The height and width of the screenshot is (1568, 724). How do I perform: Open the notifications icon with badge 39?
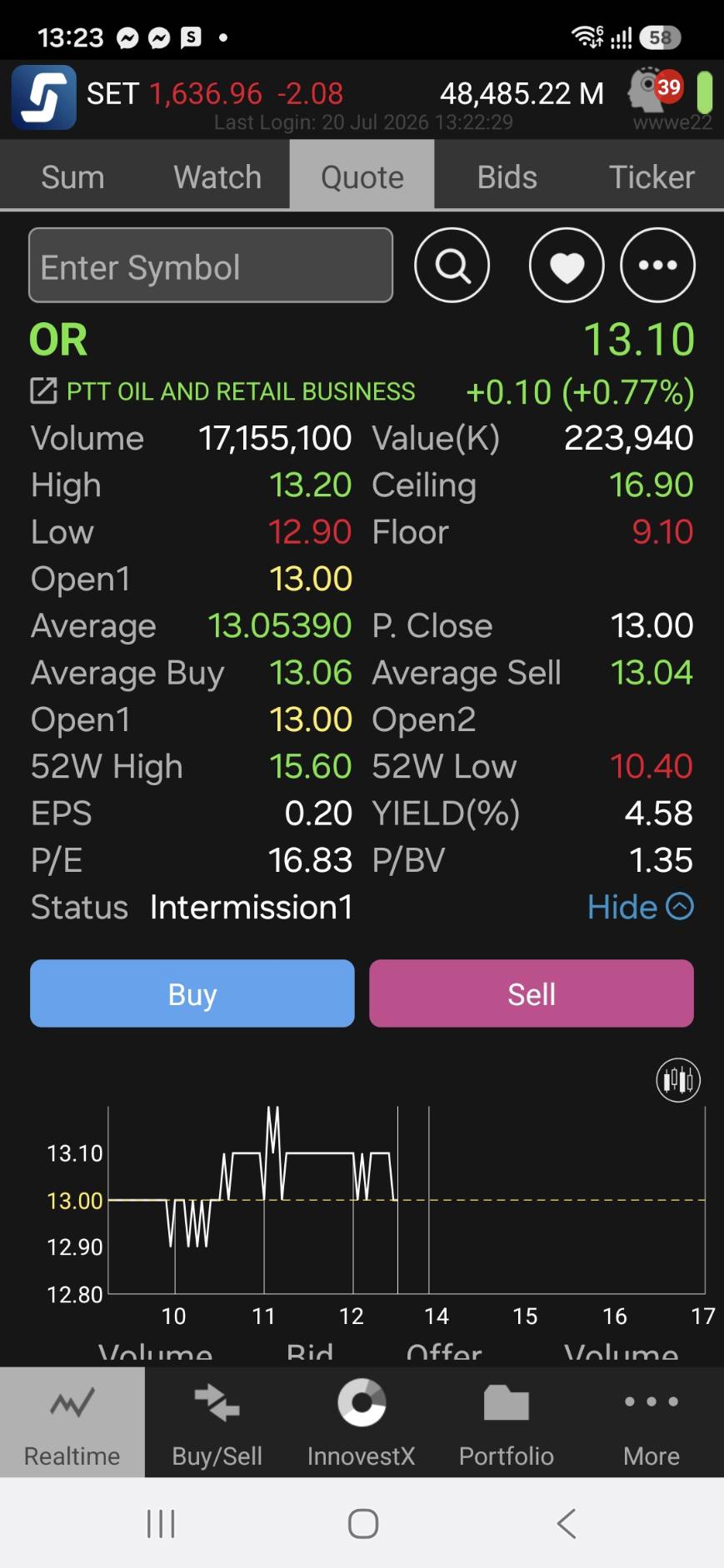pos(656,89)
